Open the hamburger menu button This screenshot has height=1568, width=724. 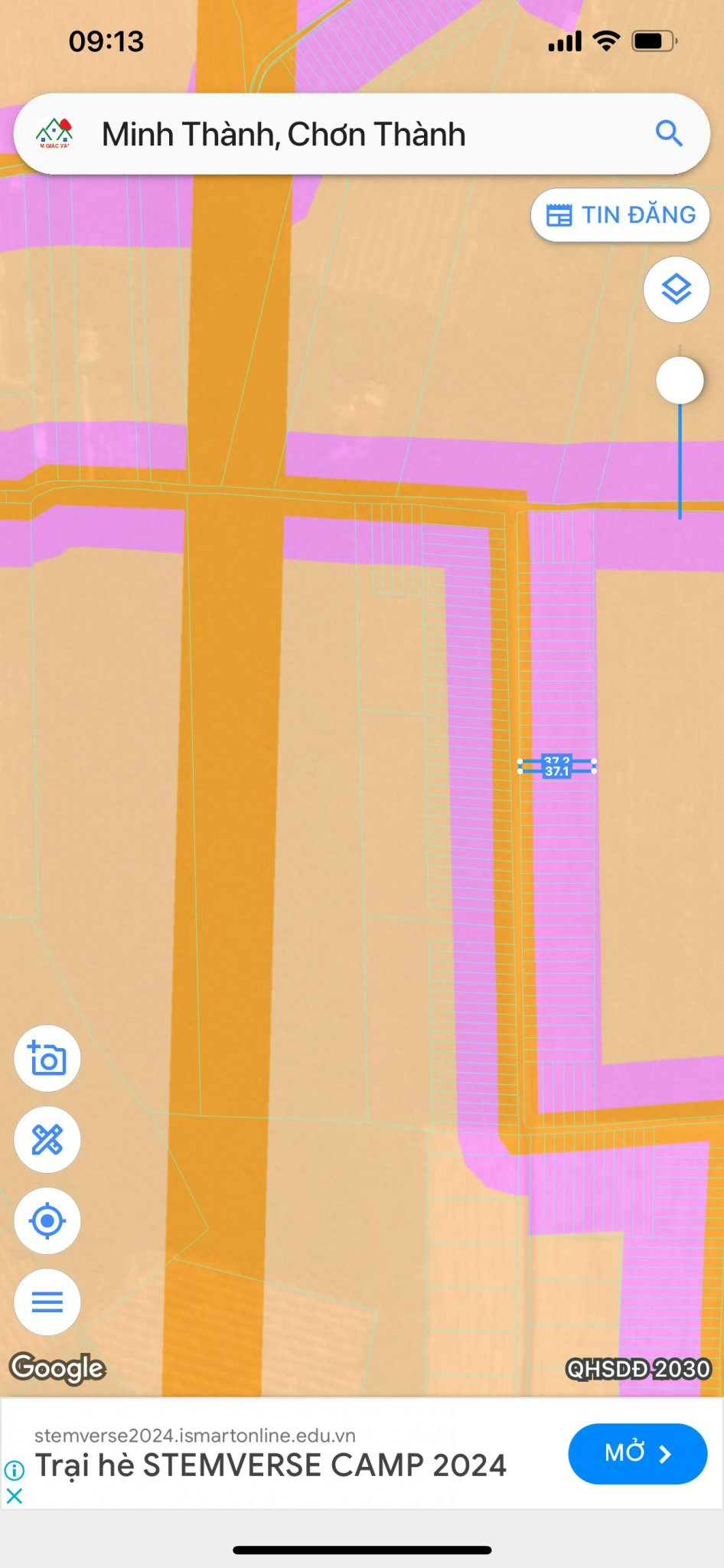pos(47,1302)
